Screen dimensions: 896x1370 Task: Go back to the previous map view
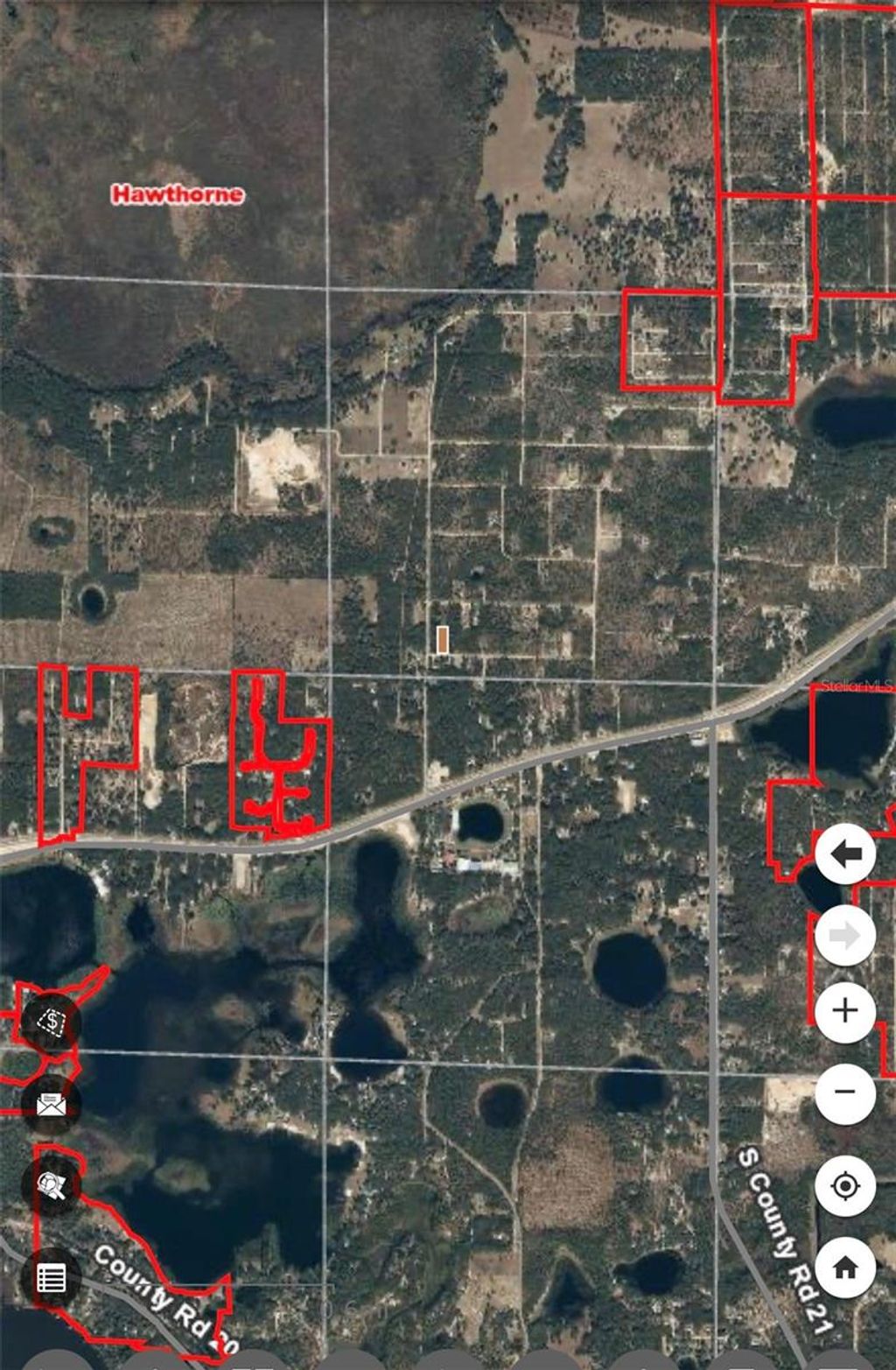coord(845,854)
